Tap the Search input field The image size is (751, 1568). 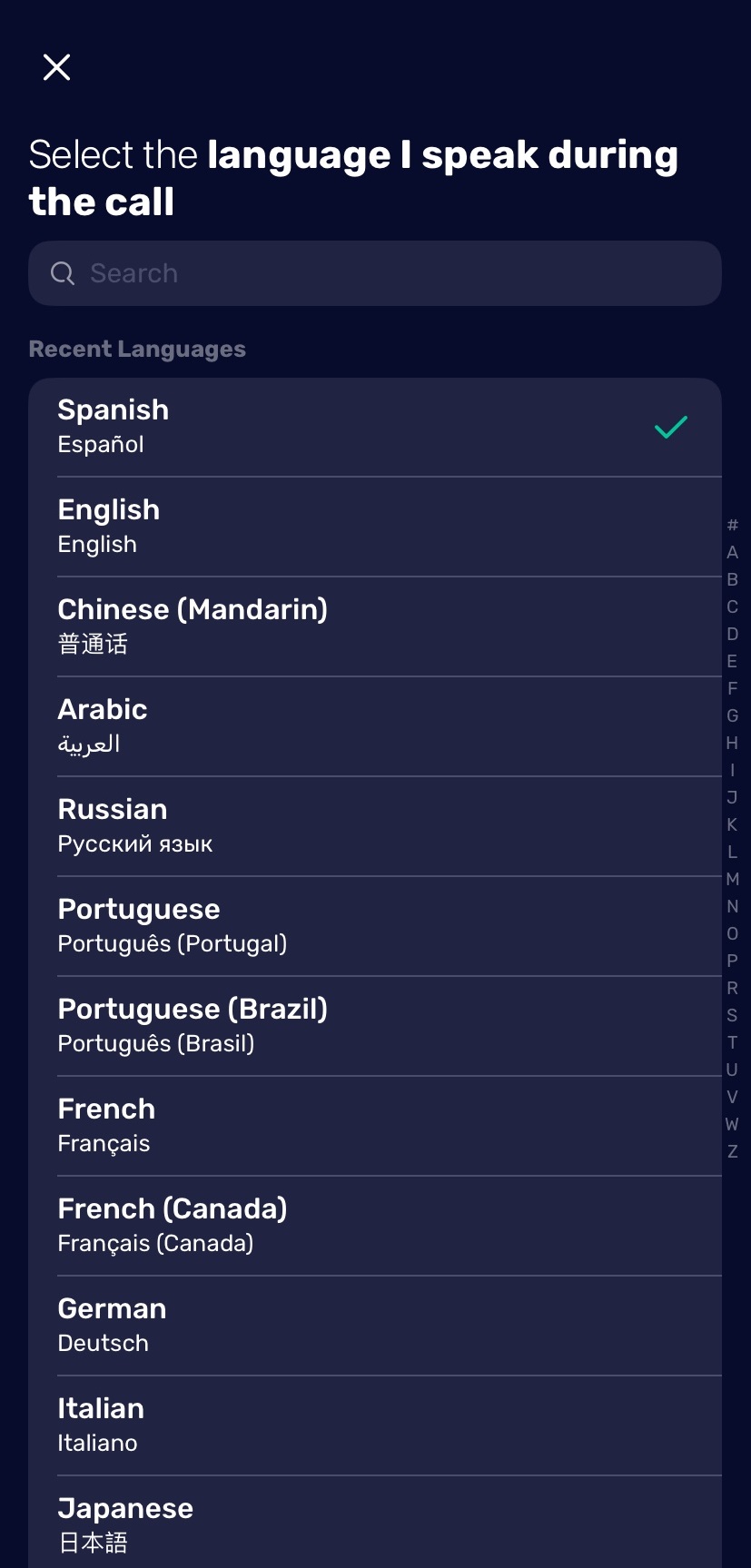coord(363,272)
